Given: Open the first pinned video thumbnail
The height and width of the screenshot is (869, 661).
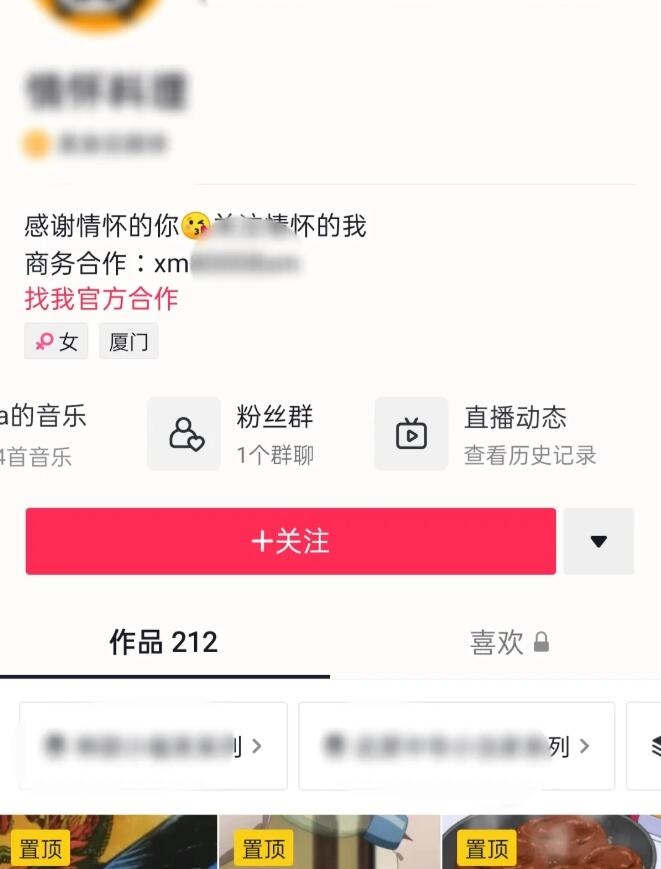Looking at the screenshot, I should [x=108, y=842].
